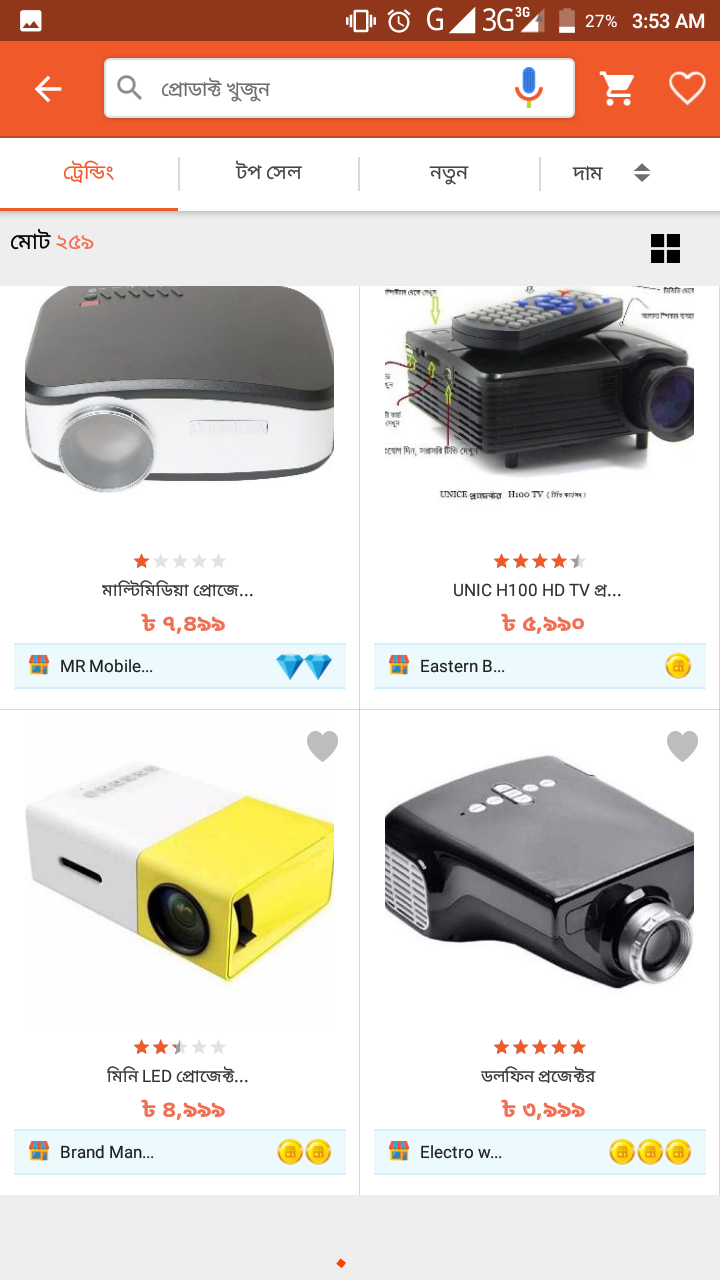Tap inside the product search field

[x=300, y=88]
